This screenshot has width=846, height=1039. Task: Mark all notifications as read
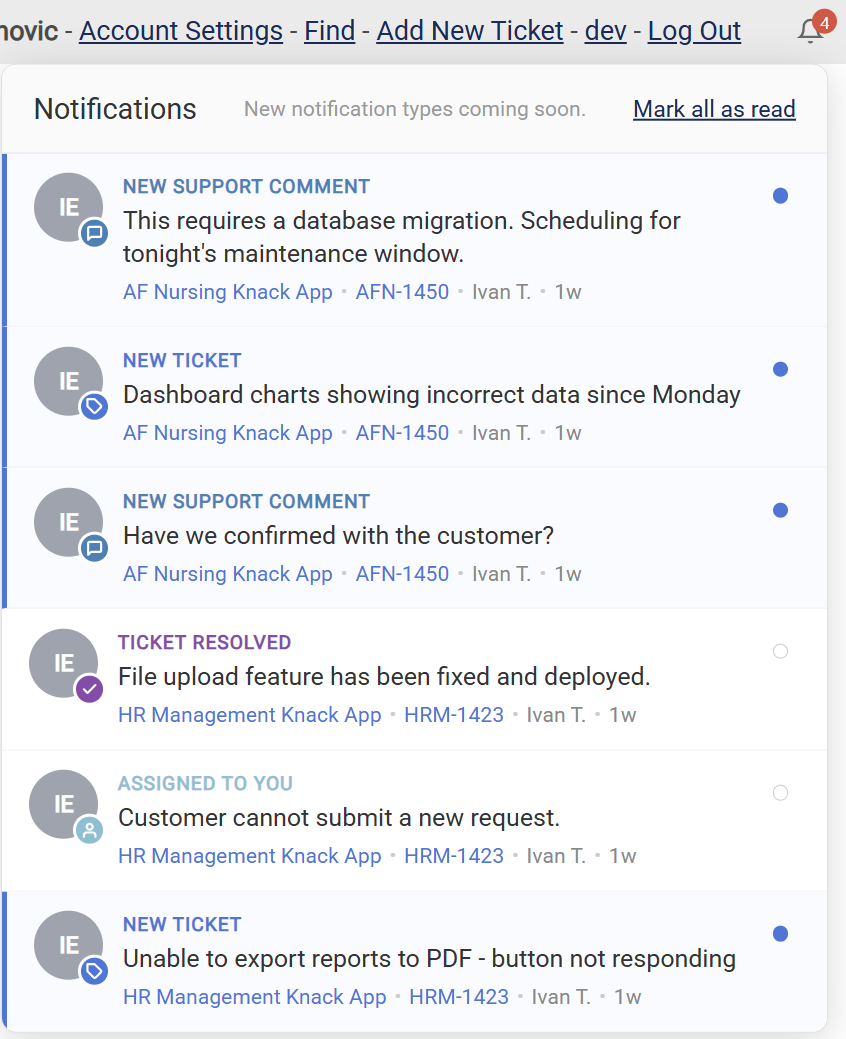pyautogui.click(x=714, y=109)
